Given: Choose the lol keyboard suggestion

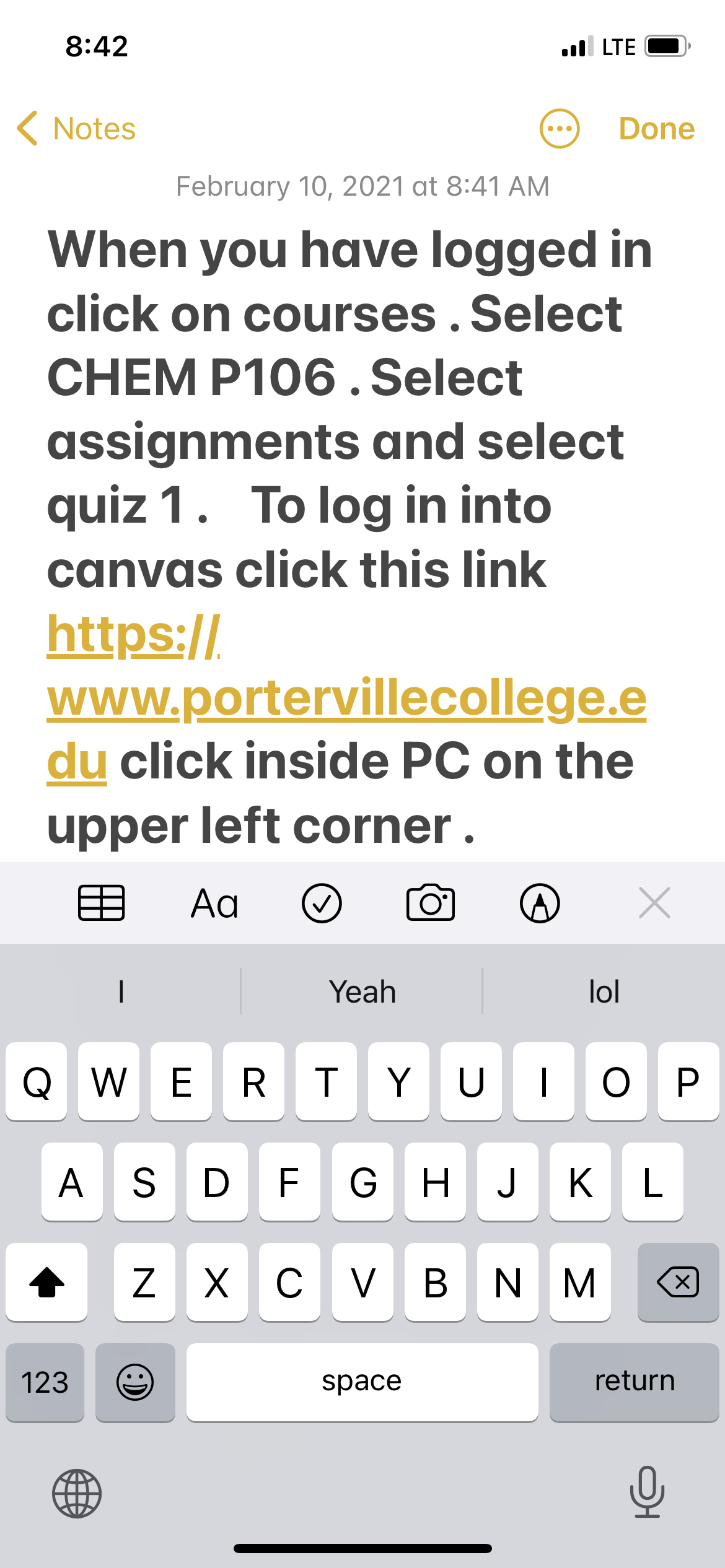Looking at the screenshot, I should pyautogui.click(x=604, y=992).
